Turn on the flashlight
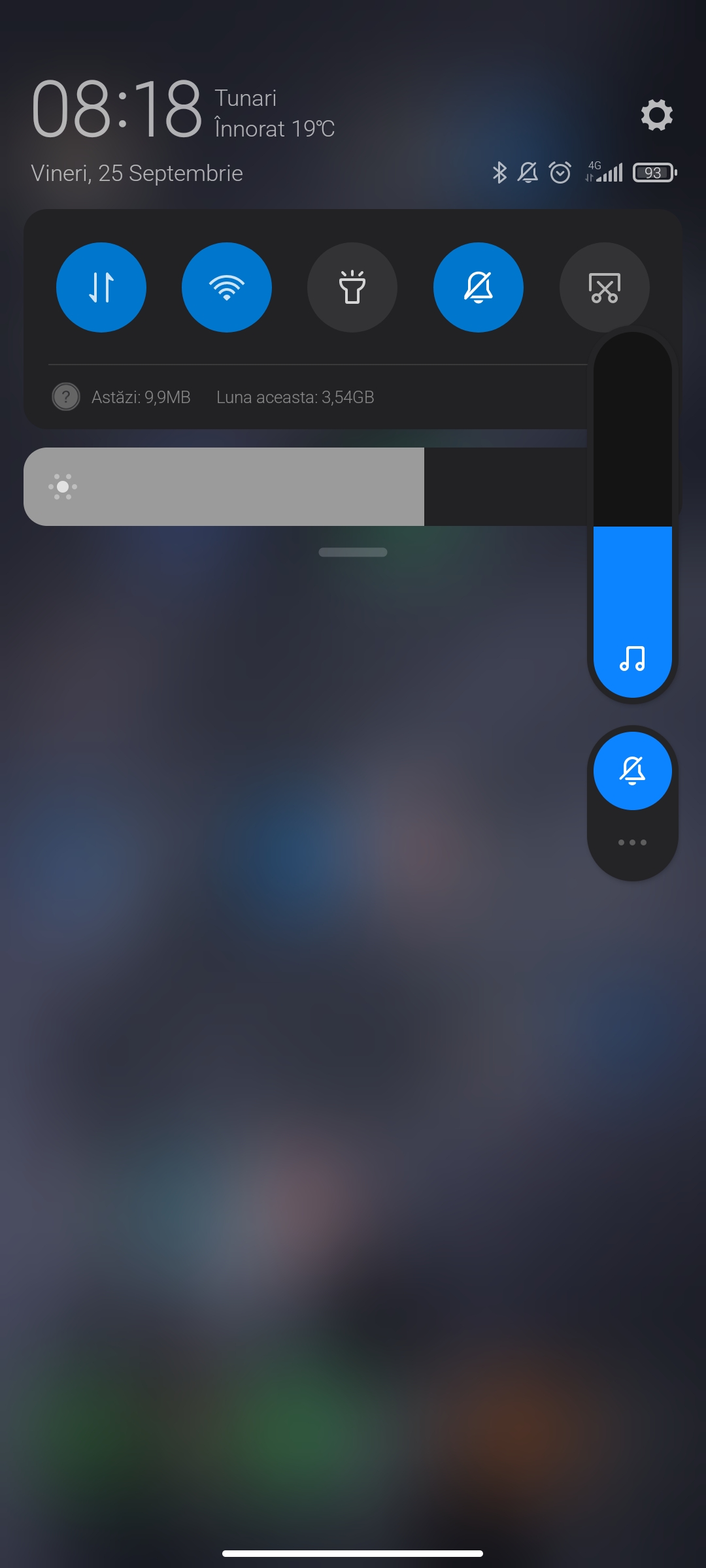 click(352, 287)
